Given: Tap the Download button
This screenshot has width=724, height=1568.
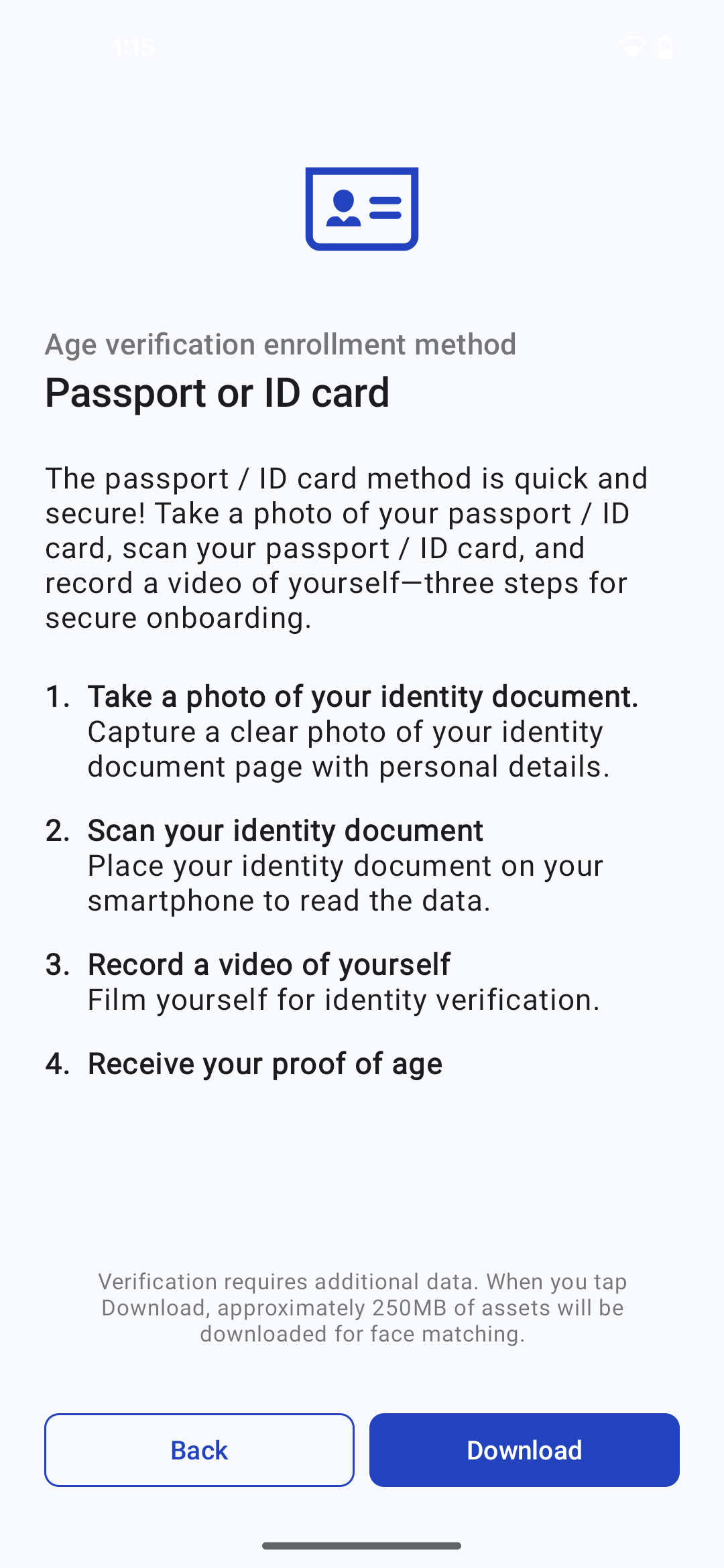Looking at the screenshot, I should 524,1450.
